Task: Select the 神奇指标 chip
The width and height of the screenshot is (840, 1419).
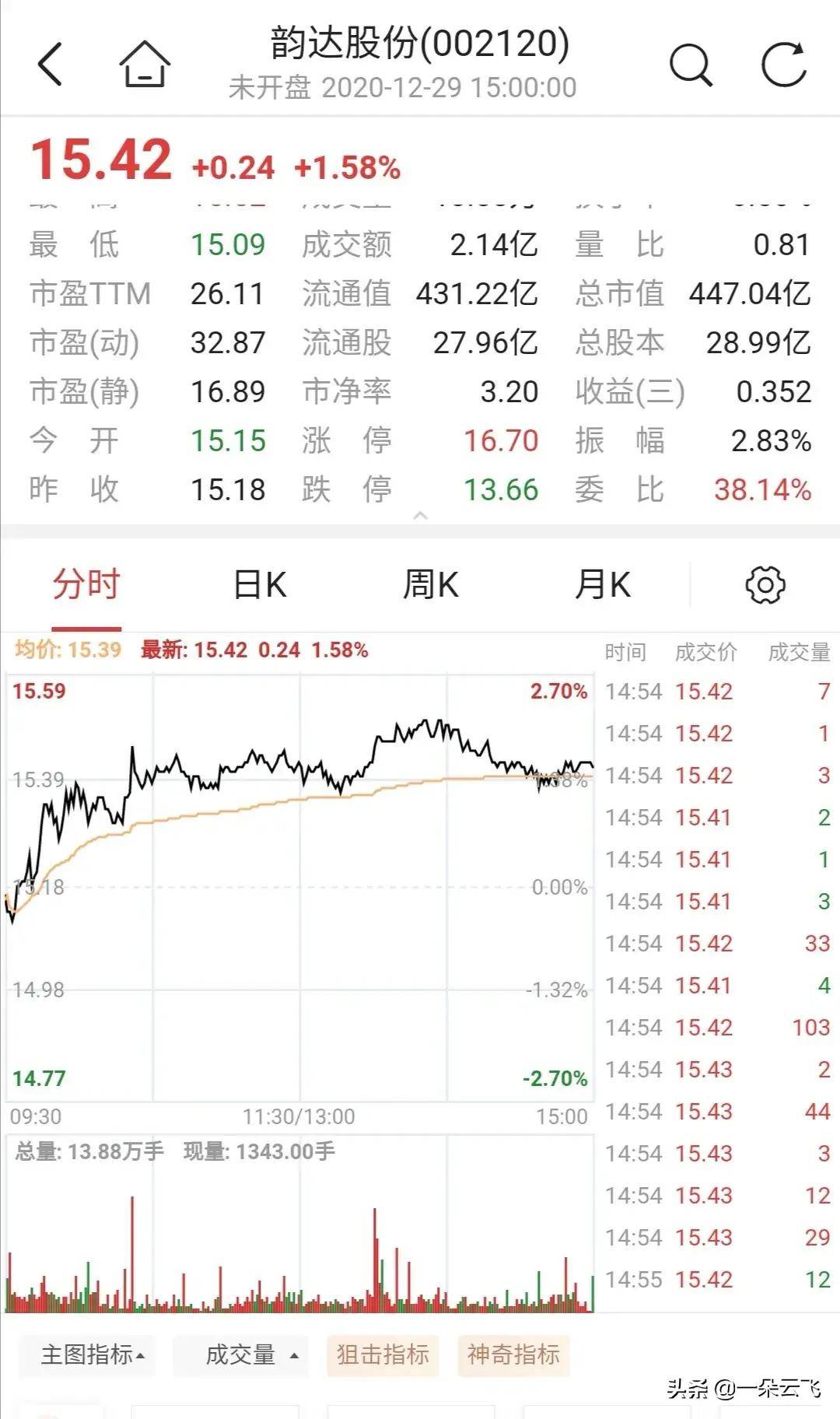Action: [513, 1354]
